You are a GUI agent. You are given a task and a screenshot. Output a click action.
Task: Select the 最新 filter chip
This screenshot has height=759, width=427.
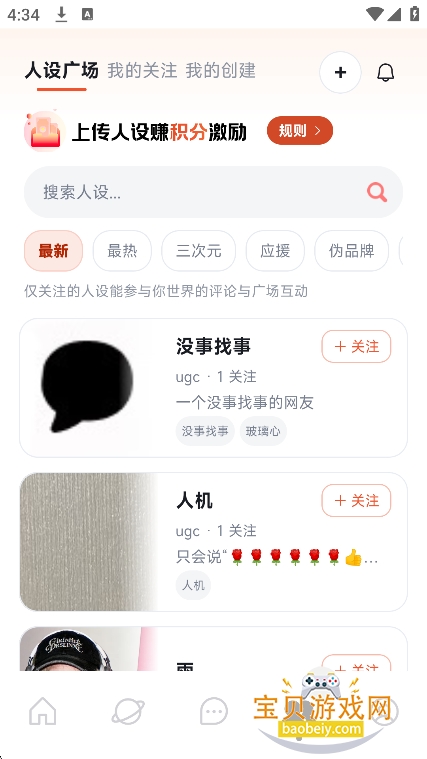pyautogui.click(x=53, y=251)
